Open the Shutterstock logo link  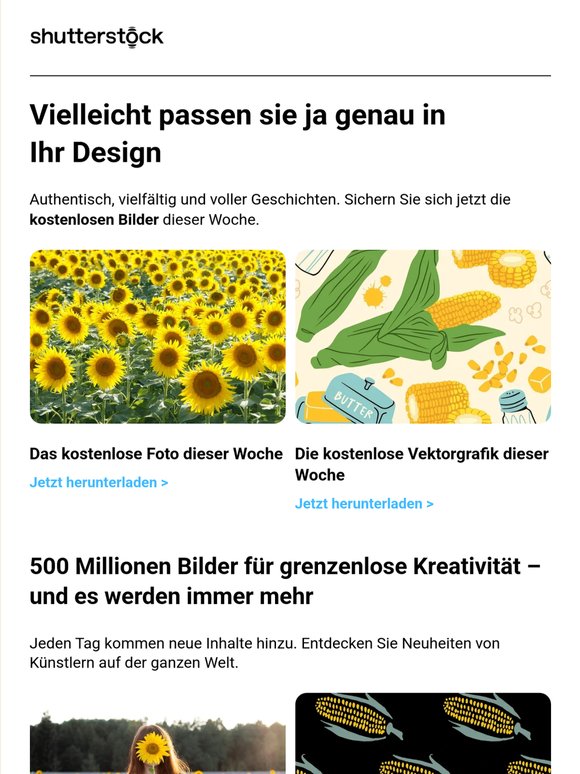tap(97, 37)
